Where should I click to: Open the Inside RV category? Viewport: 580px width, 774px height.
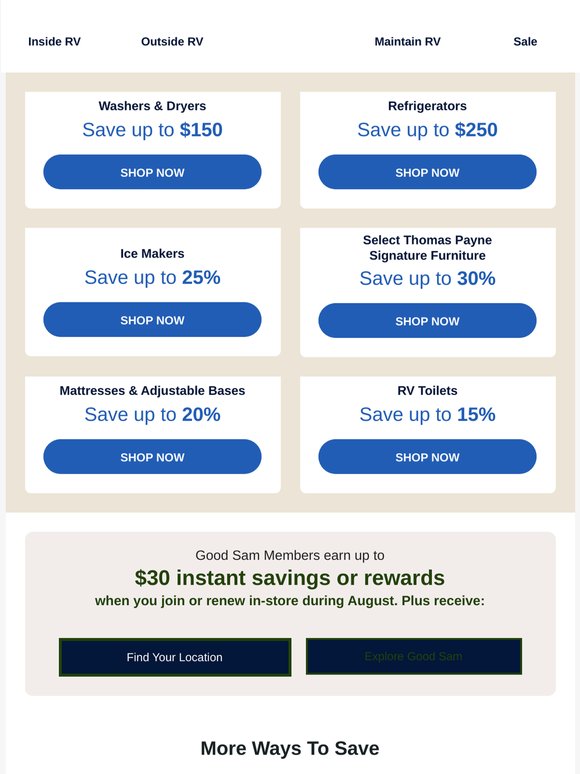[x=54, y=42]
